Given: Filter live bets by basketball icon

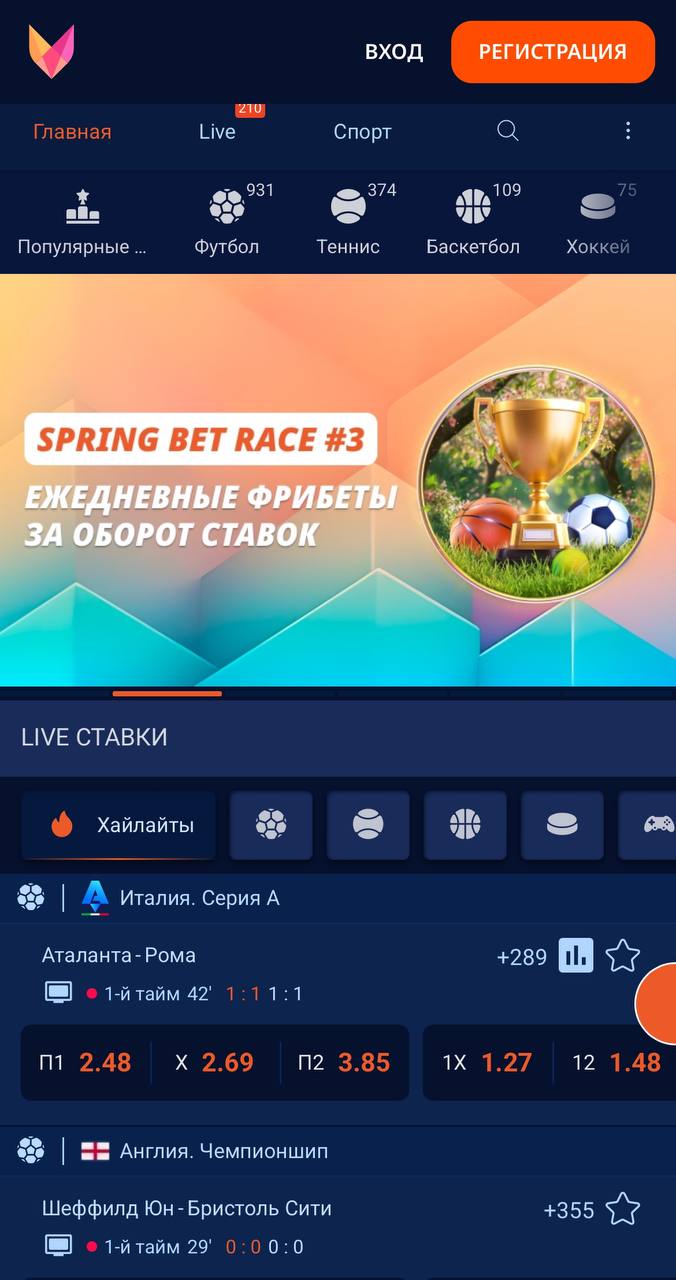Looking at the screenshot, I should pyautogui.click(x=465, y=825).
